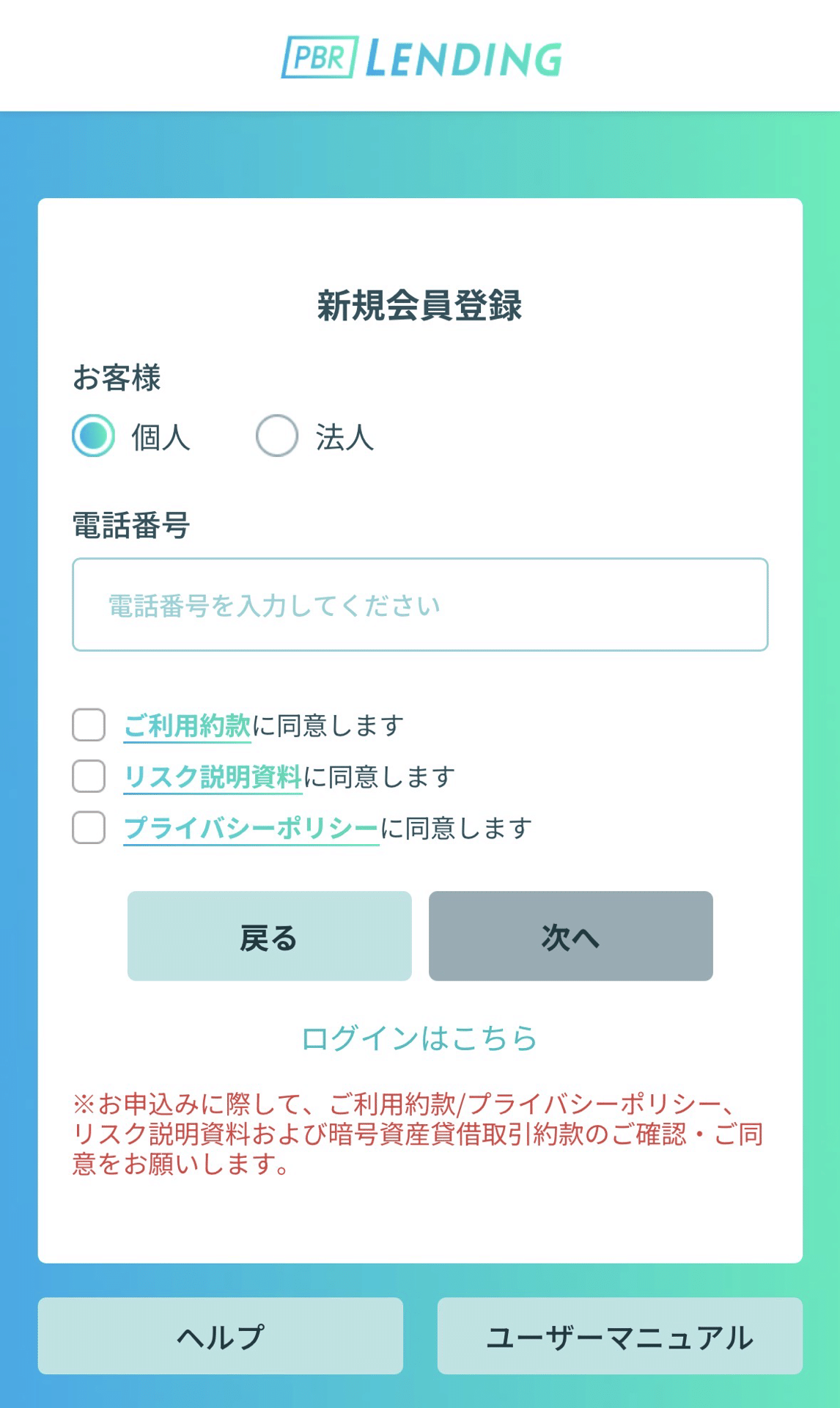Select the 個人 radio option
This screenshot has height=1408, width=840.
[93, 436]
